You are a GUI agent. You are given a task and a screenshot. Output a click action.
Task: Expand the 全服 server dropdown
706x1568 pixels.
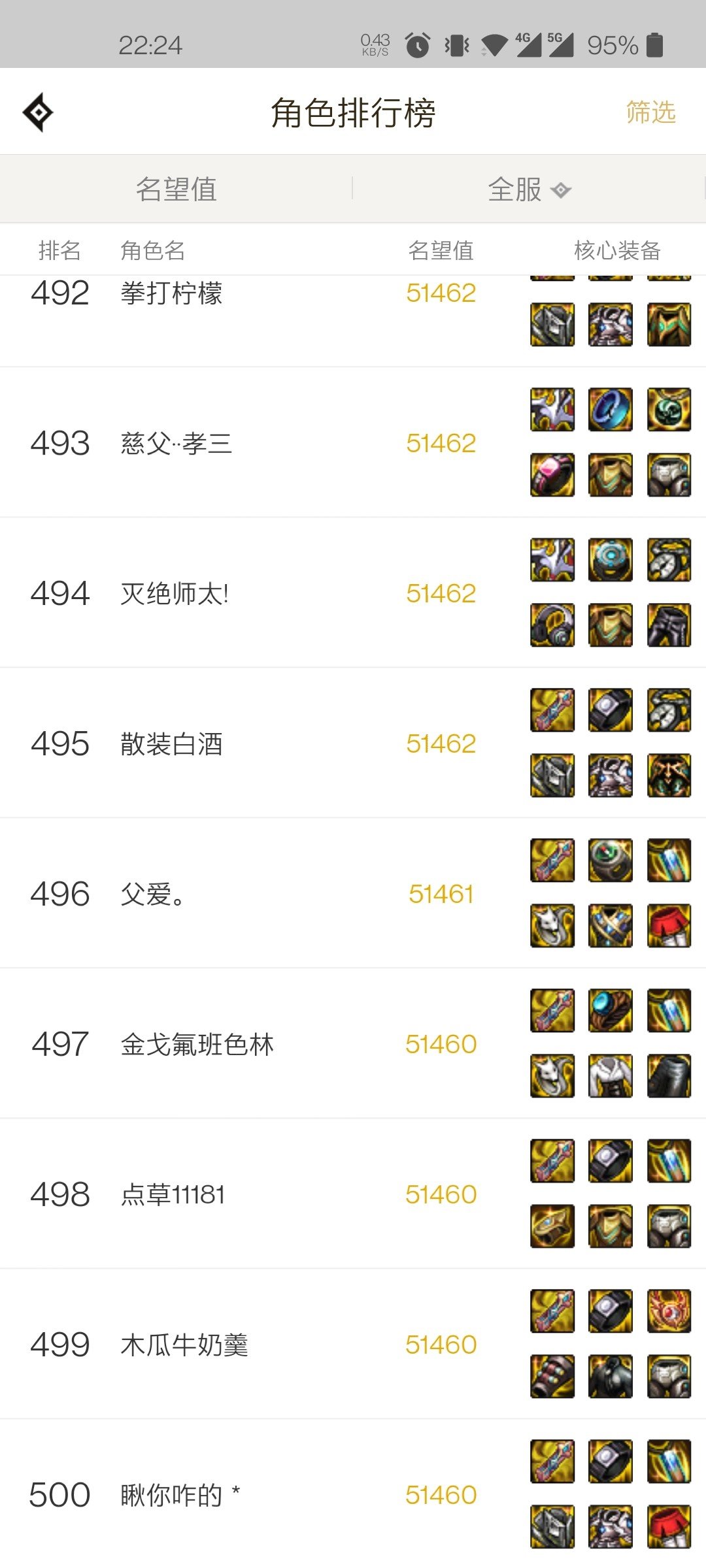(529, 189)
